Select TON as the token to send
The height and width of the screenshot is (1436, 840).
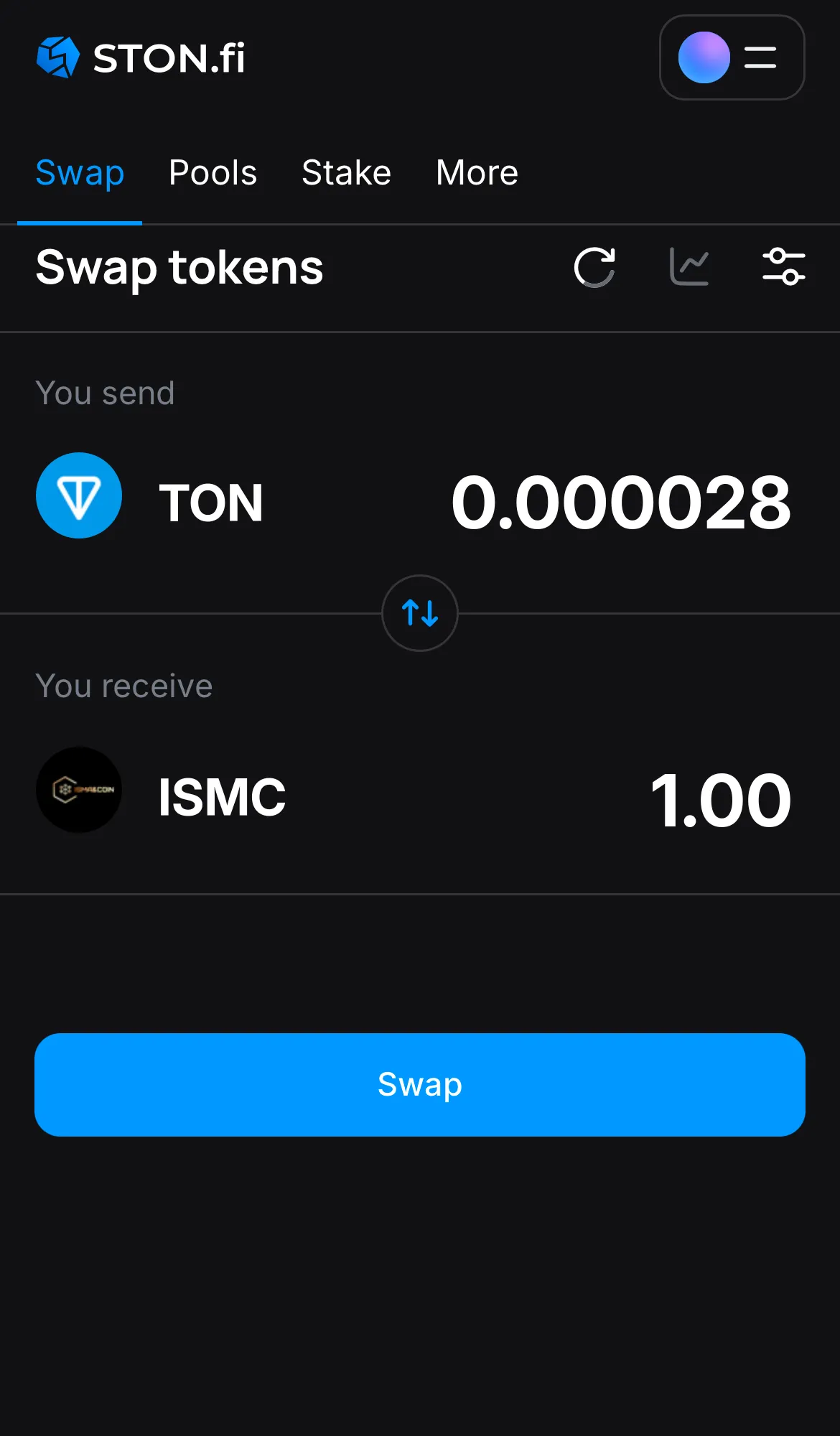[212, 501]
